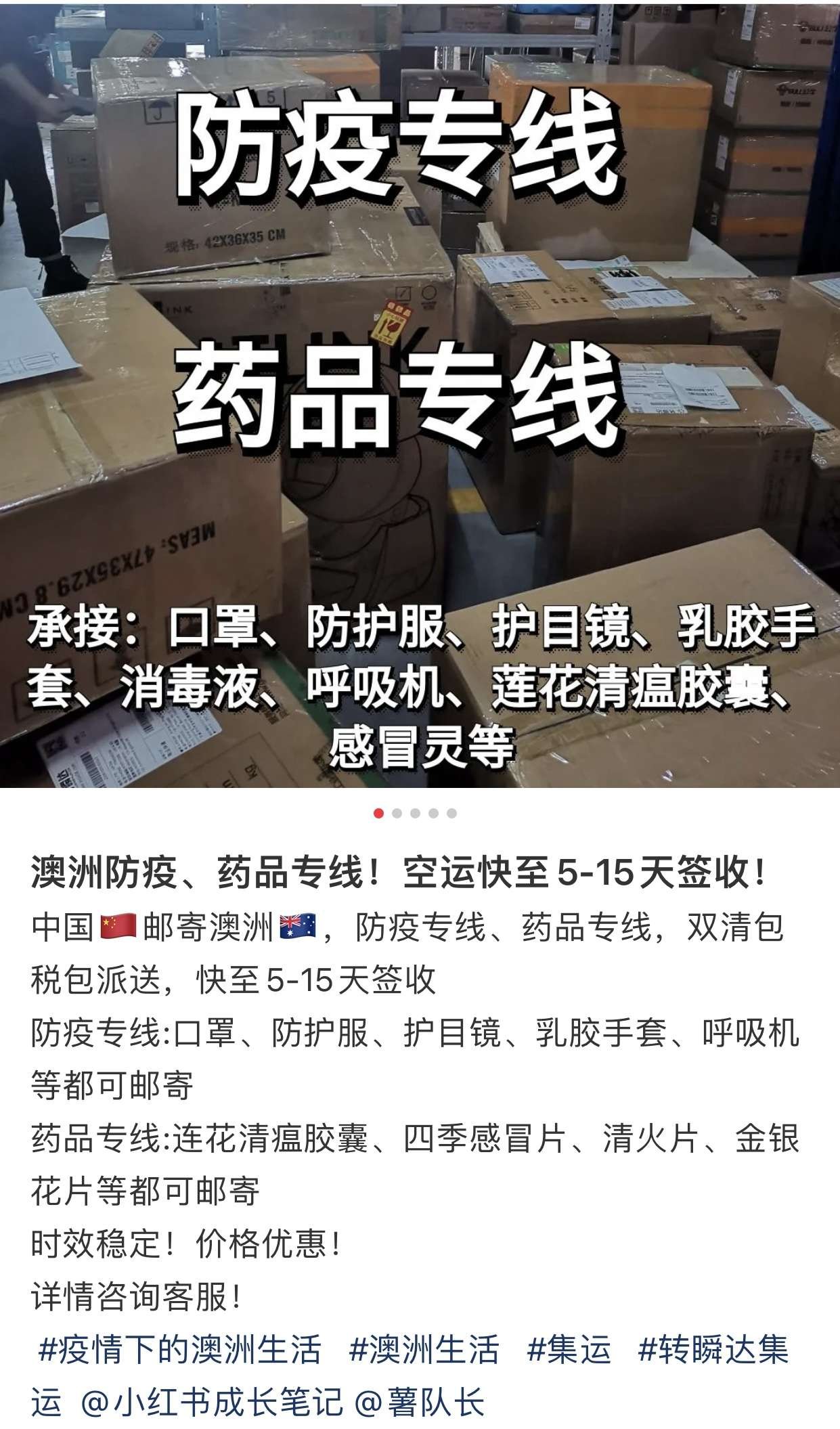This screenshot has width=840, height=1429.
Task: Open mentioned account @小红书成长笔记
Action: point(211,1401)
